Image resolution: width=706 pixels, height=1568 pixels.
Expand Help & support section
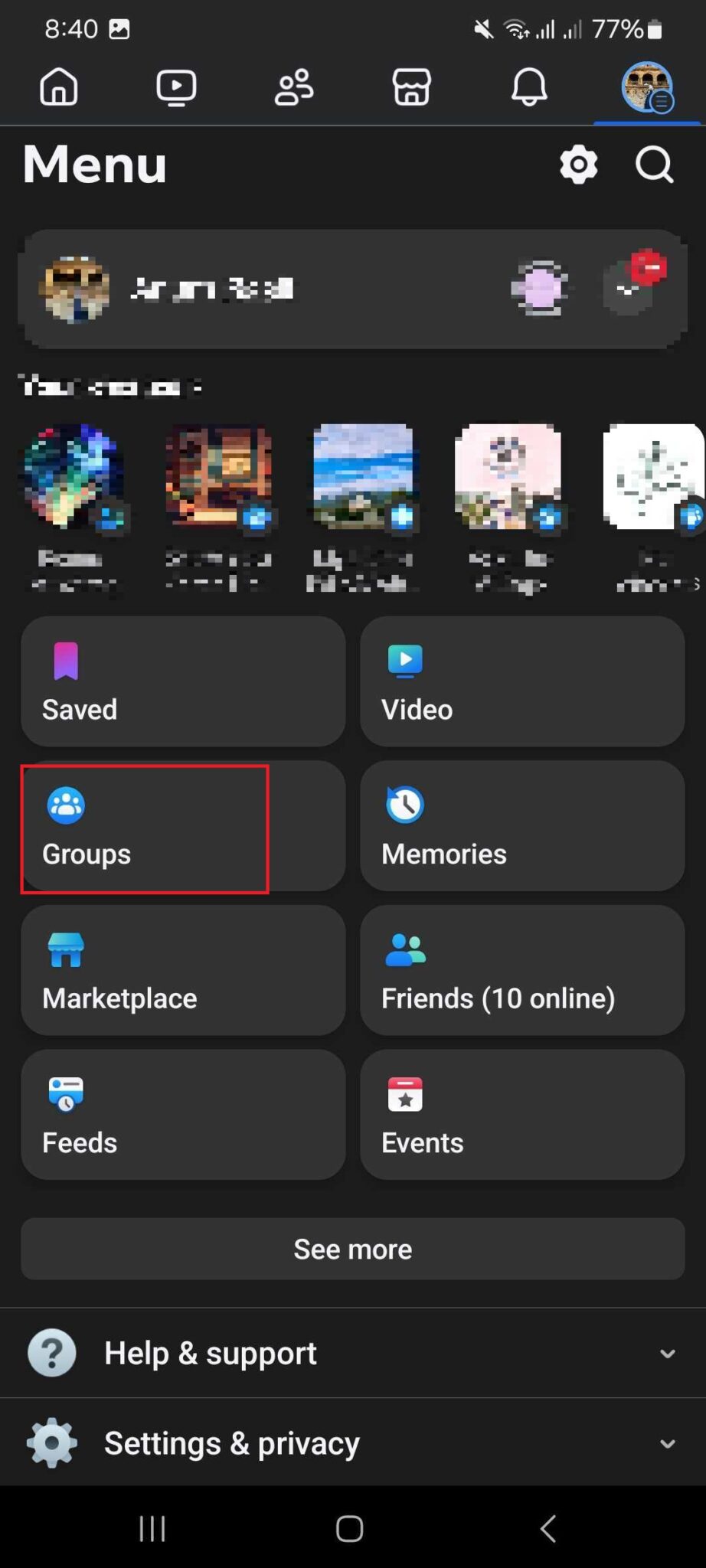click(352, 1353)
